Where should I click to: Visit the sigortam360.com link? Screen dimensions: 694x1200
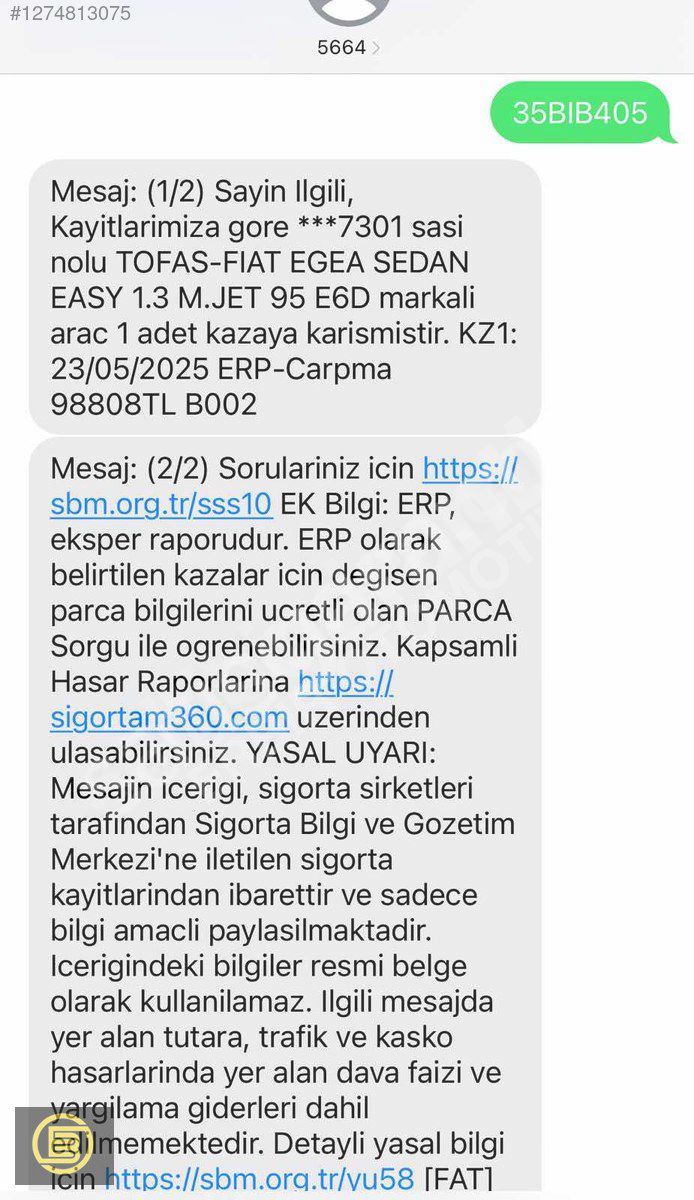point(170,717)
